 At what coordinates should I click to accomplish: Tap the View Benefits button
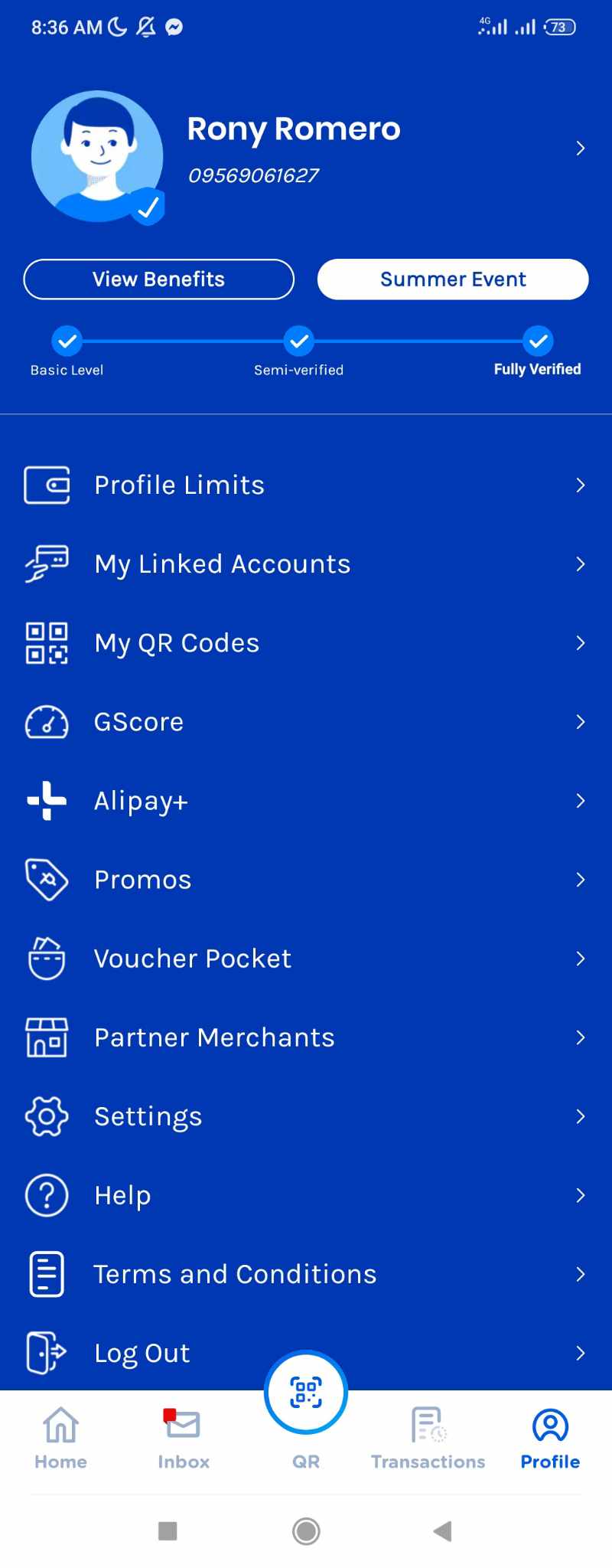(x=159, y=279)
